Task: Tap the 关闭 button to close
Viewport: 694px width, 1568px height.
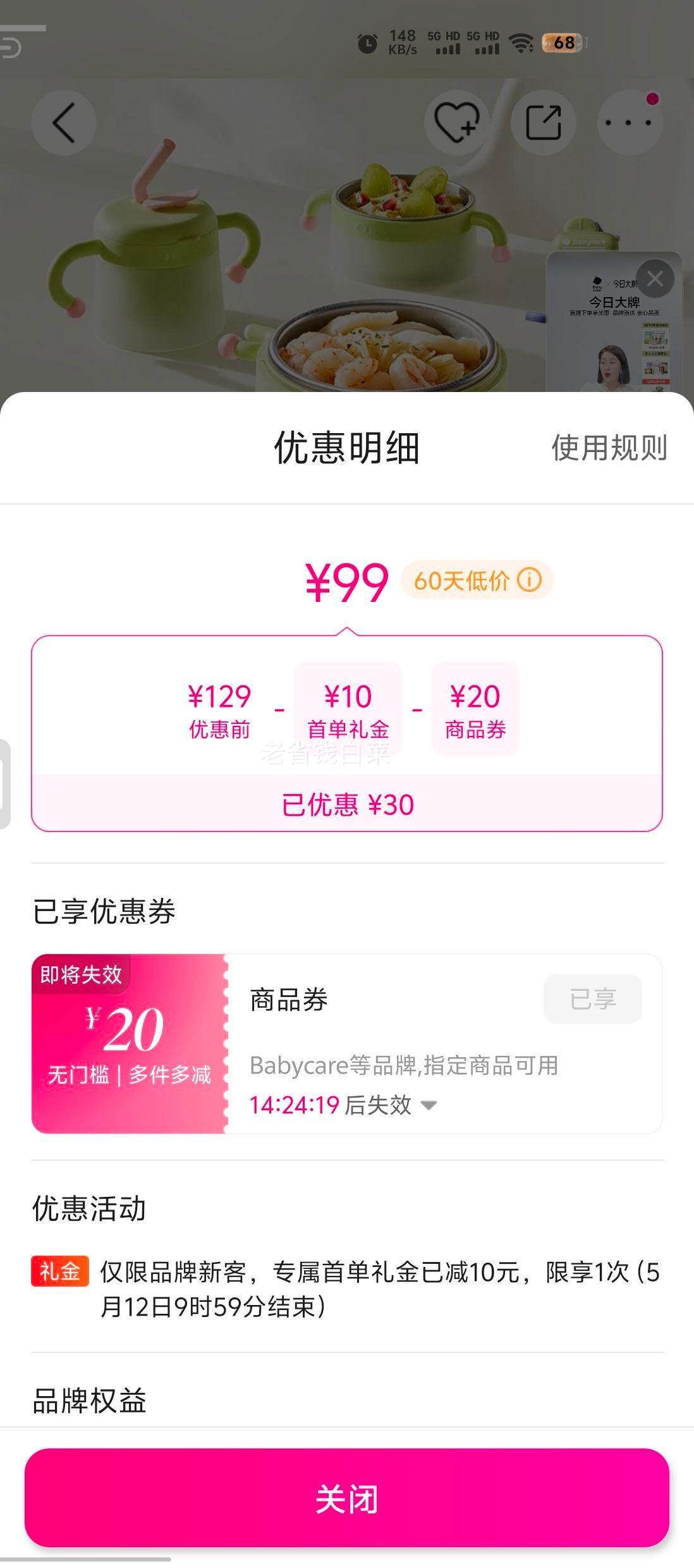Action: [346, 1498]
